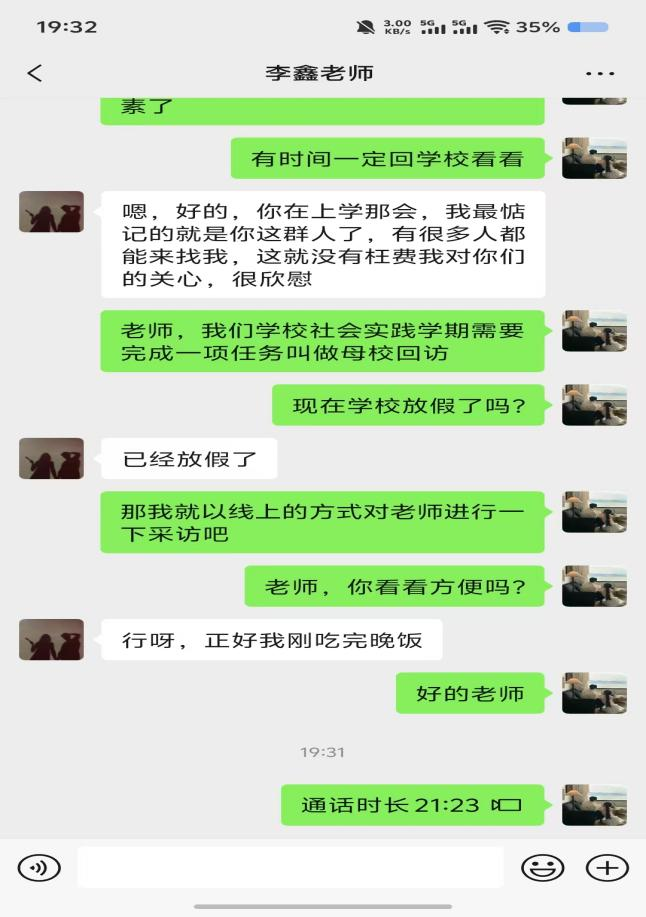Screen dimensions: 646x917
Task: Tap the call record 通话时长 21:23
Action: [412, 804]
